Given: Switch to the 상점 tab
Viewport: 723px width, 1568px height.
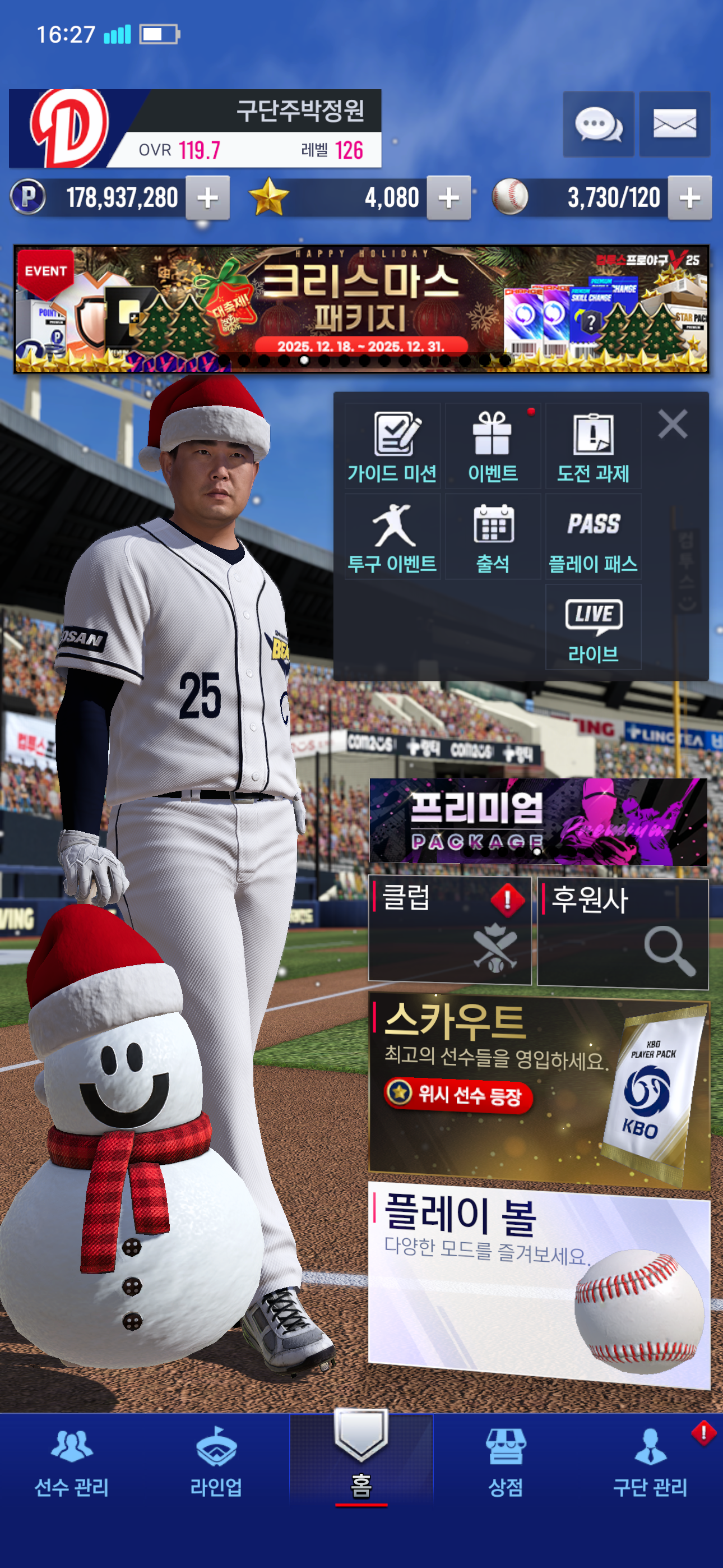Looking at the screenshot, I should pyautogui.click(x=505, y=1463).
